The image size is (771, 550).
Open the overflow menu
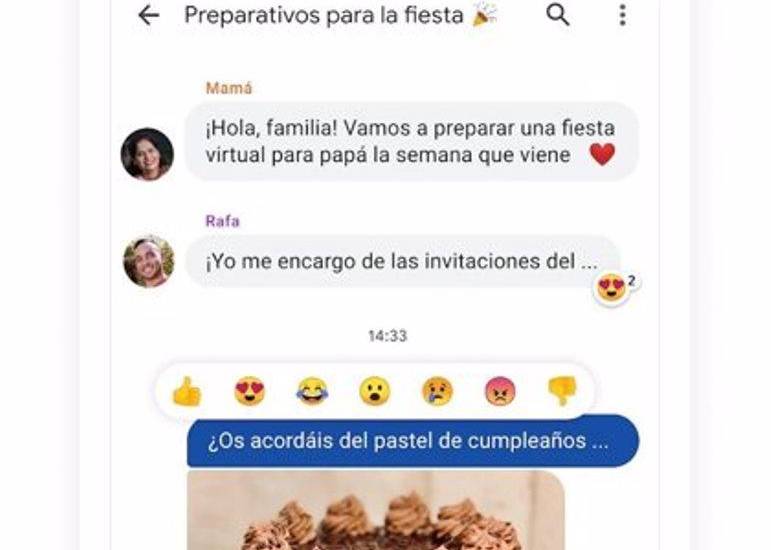pyautogui.click(x=622, y=15)
